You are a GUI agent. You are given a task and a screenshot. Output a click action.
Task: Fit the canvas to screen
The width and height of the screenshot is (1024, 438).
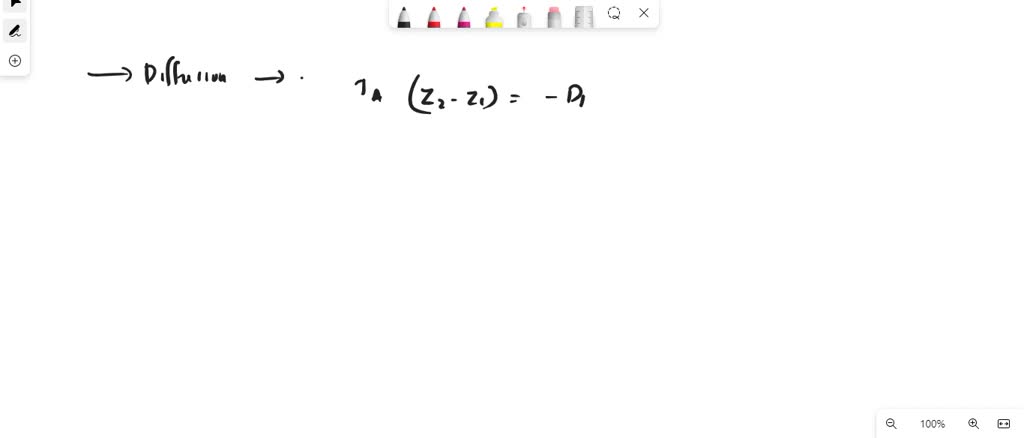[x=1004, y=424]
